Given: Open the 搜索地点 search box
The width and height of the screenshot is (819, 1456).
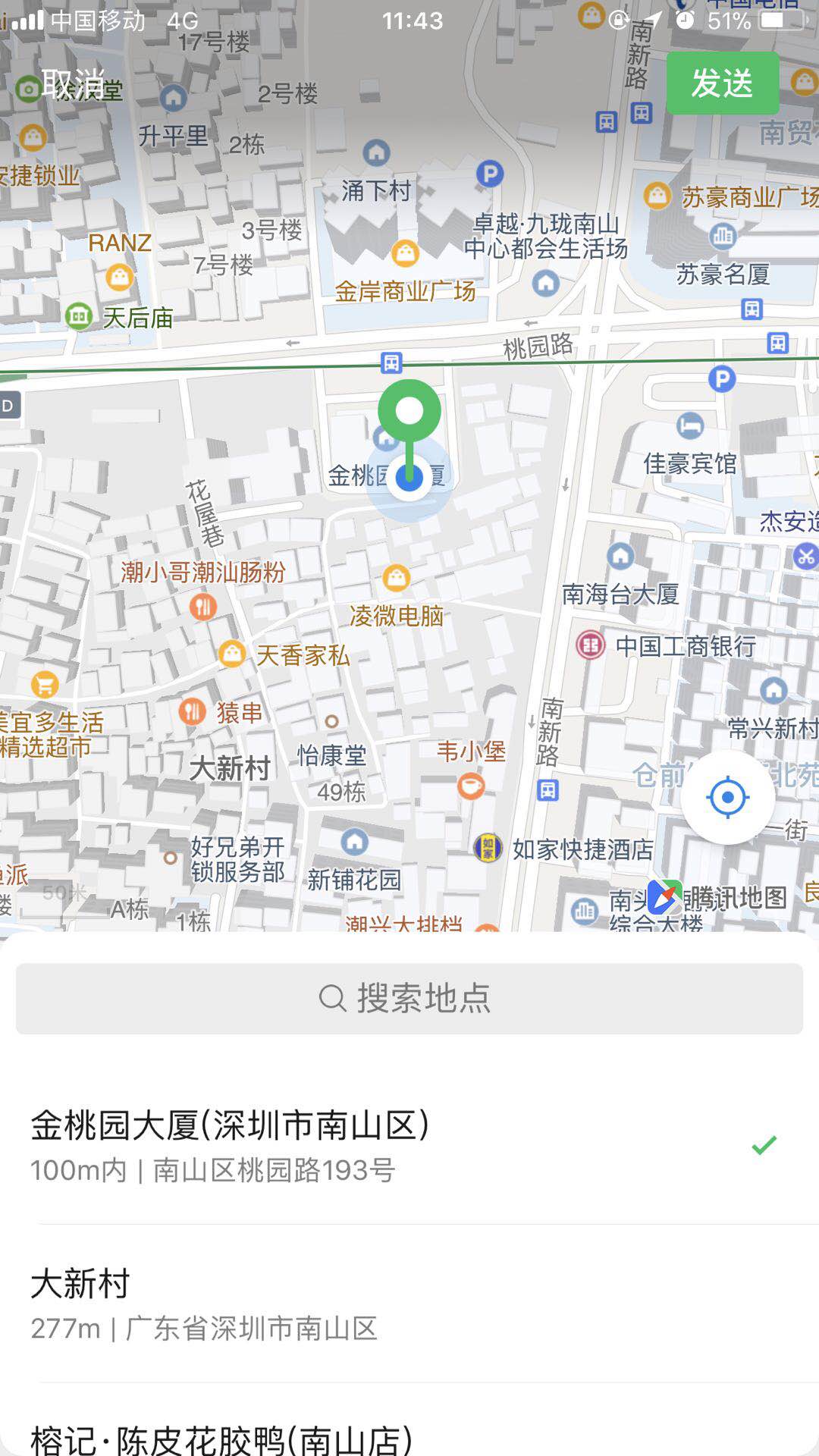Looking at the screenshot, I should click(x=409, y=998).
